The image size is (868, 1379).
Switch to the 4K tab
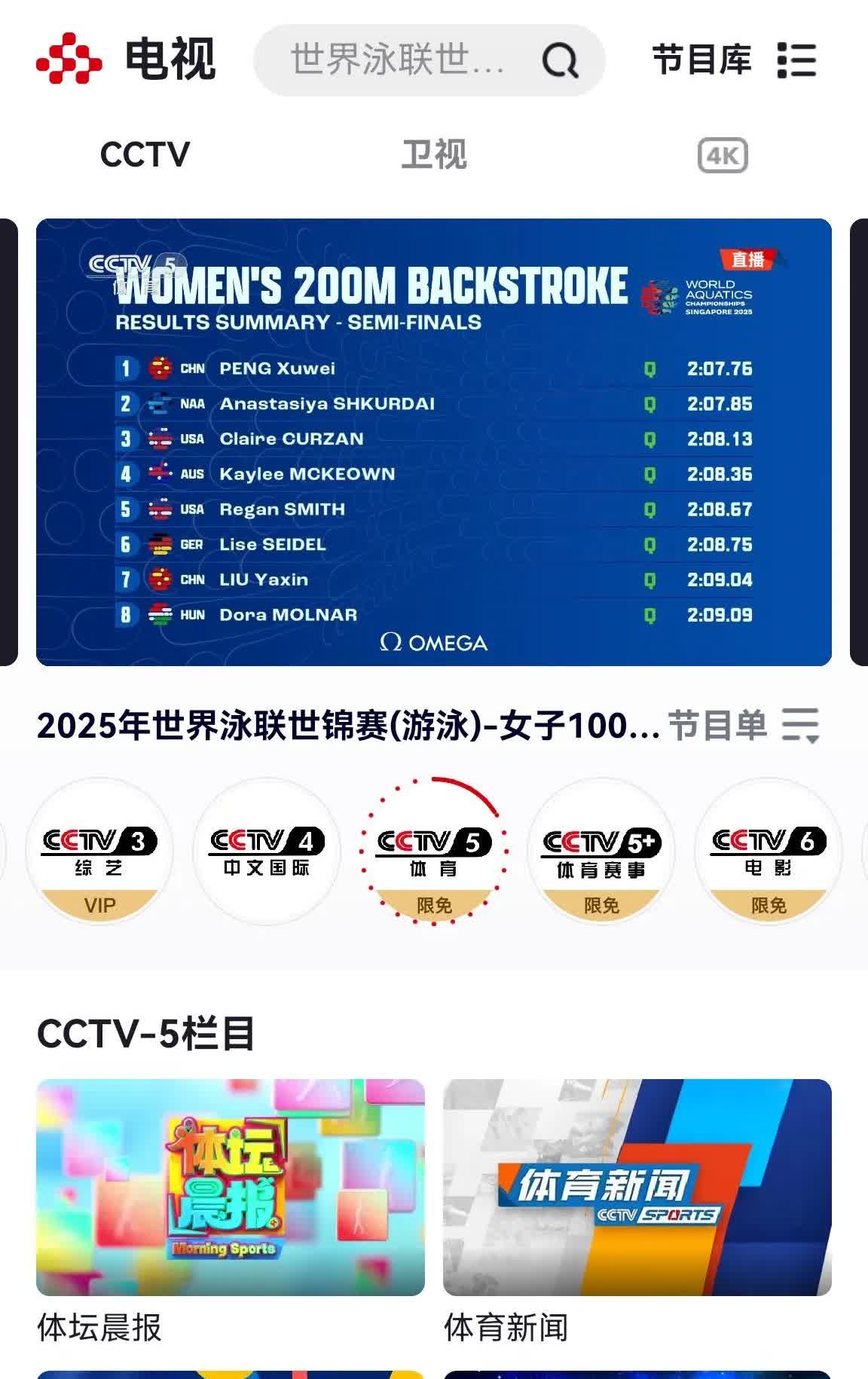point(722,156)
